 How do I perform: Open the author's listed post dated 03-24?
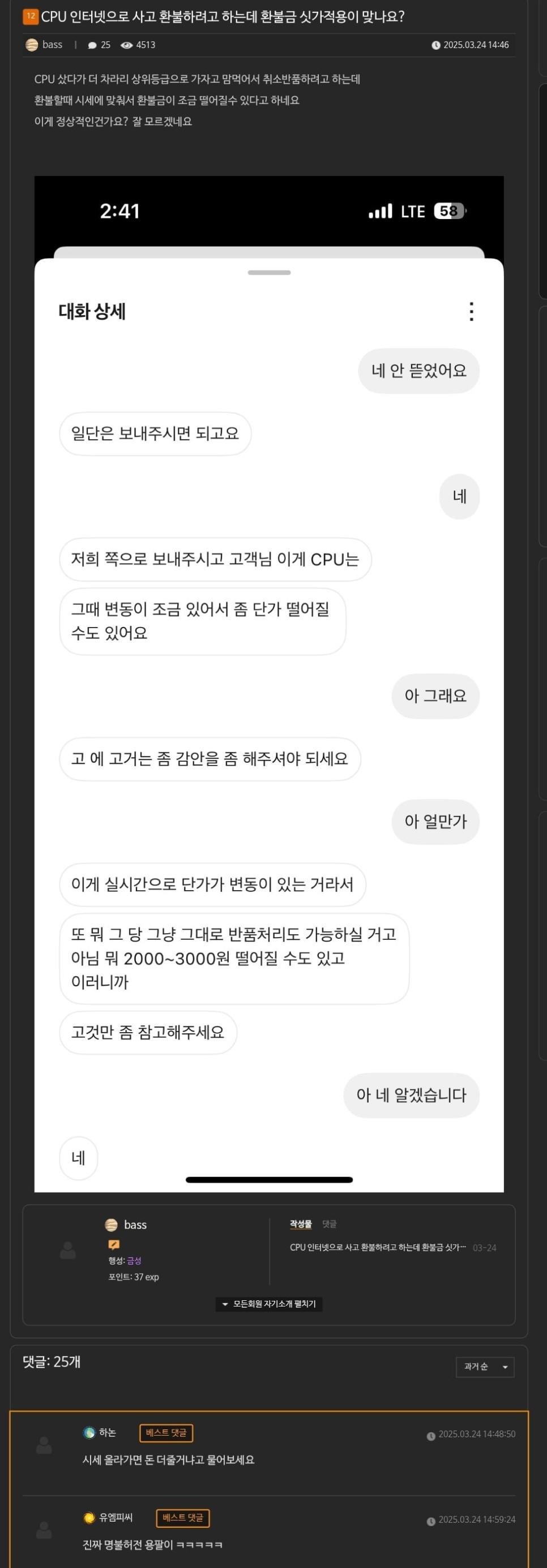[x=378, y=1248]
